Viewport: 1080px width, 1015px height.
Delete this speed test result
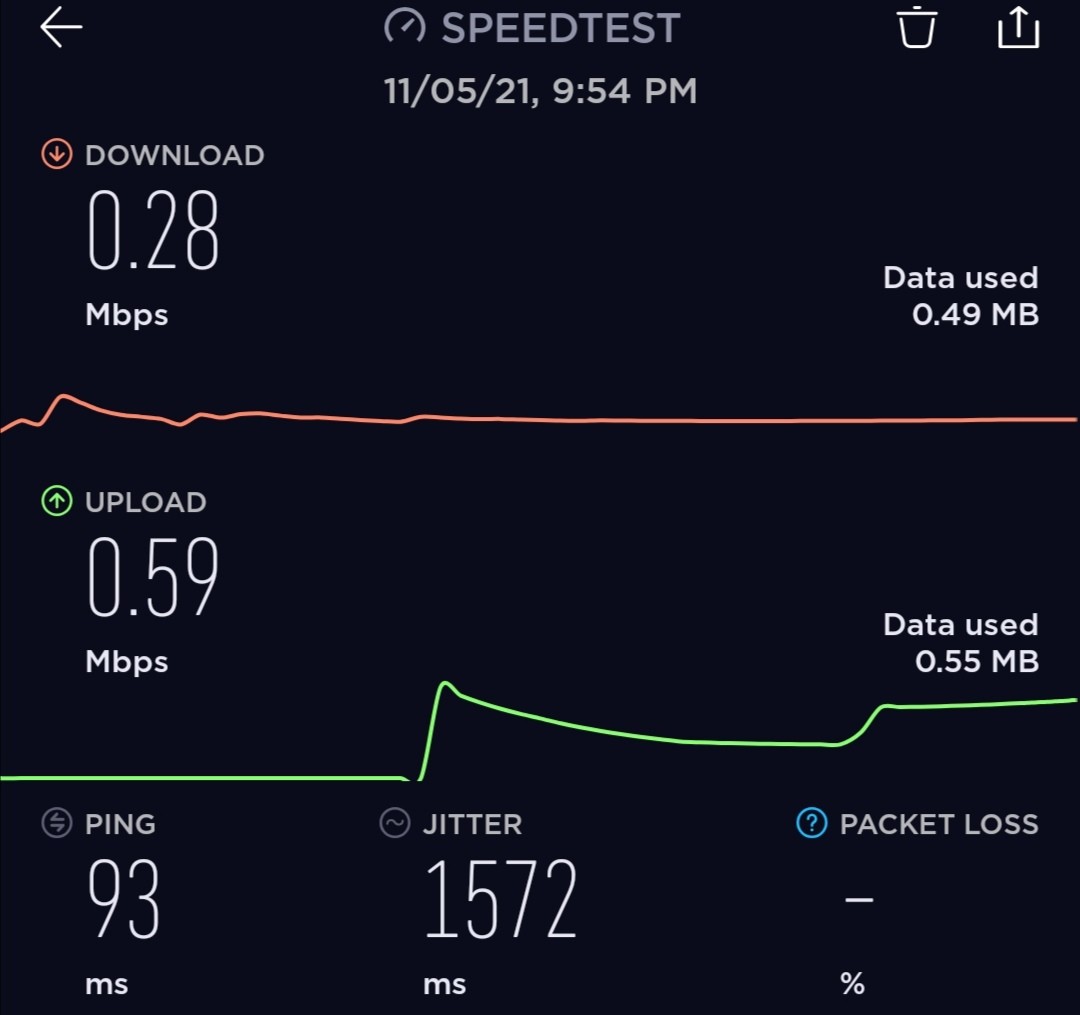tap(917, 27)
